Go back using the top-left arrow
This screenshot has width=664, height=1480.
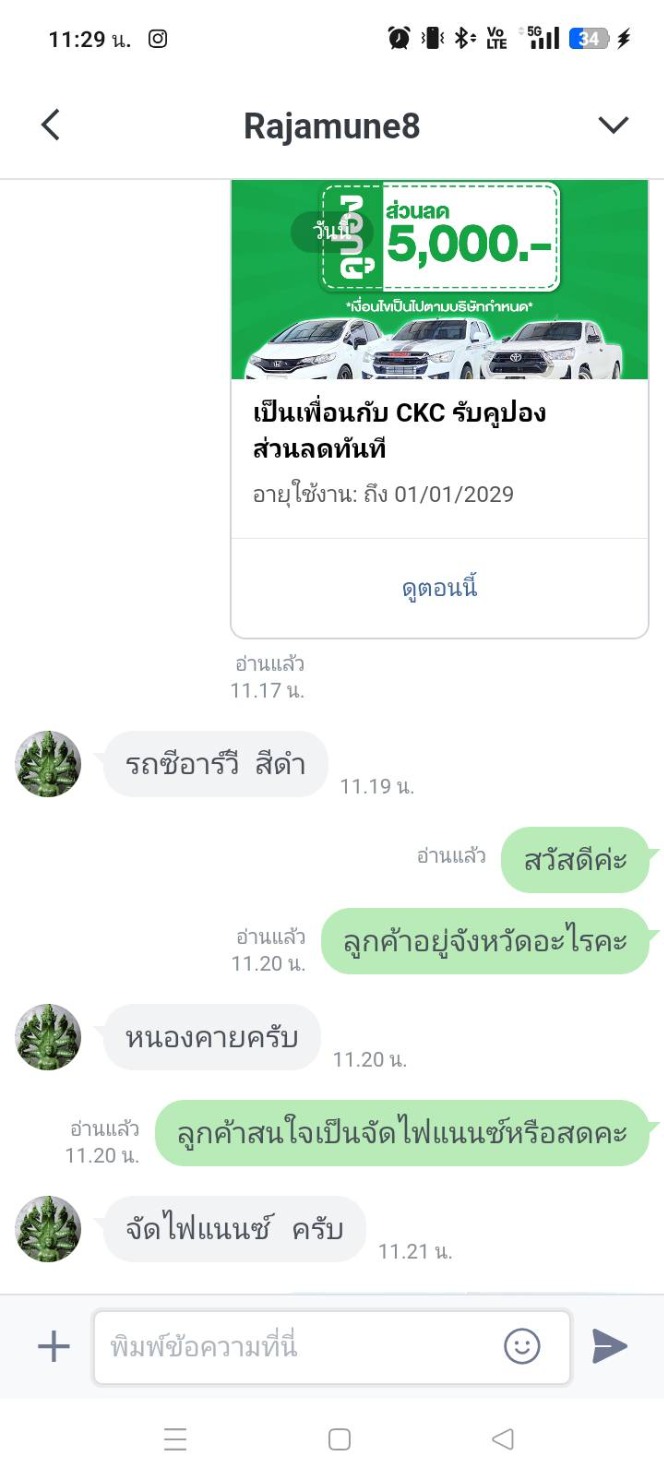pyautogui.click(x=51, y=125)
